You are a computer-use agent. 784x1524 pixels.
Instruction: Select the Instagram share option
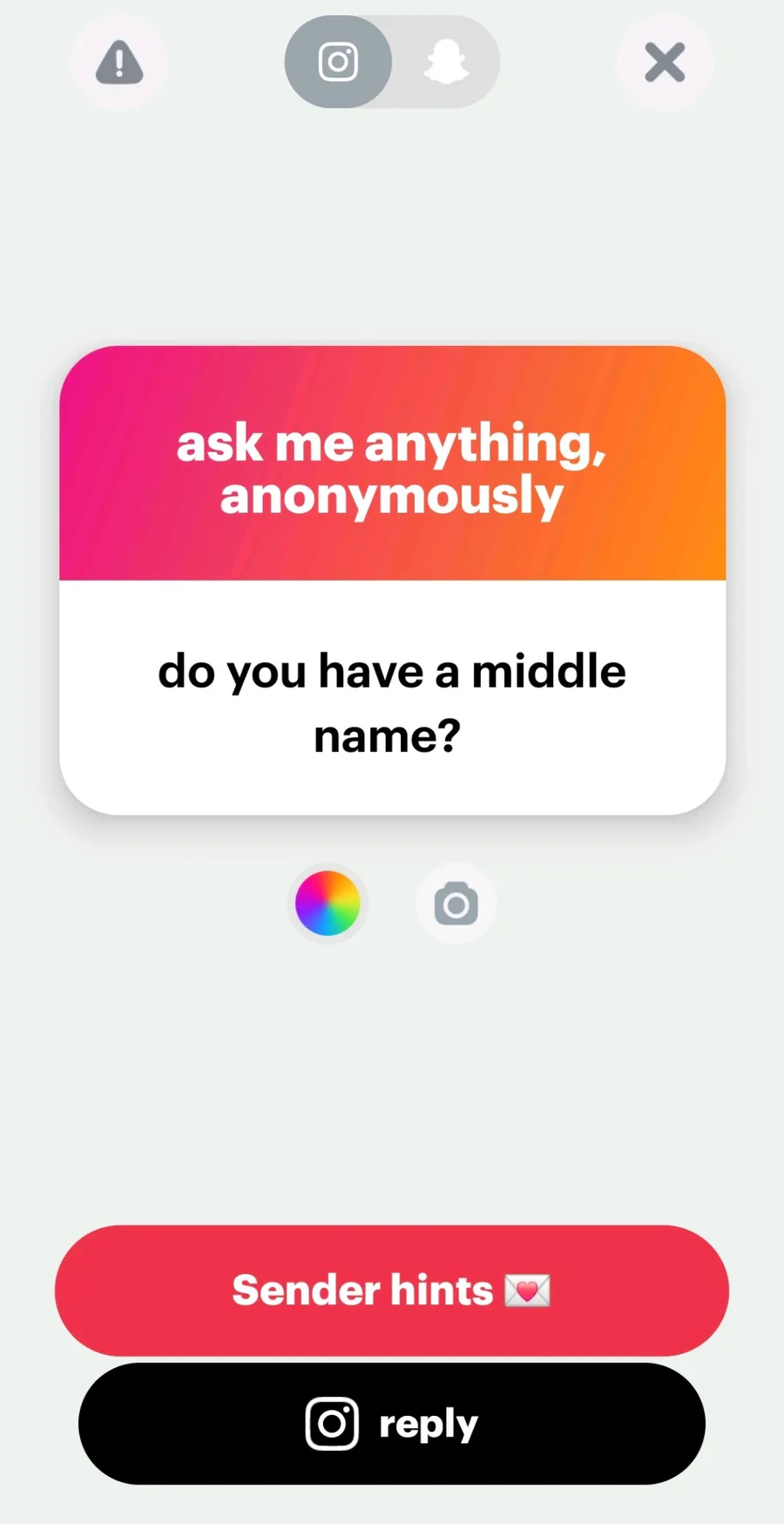[338, 62]
